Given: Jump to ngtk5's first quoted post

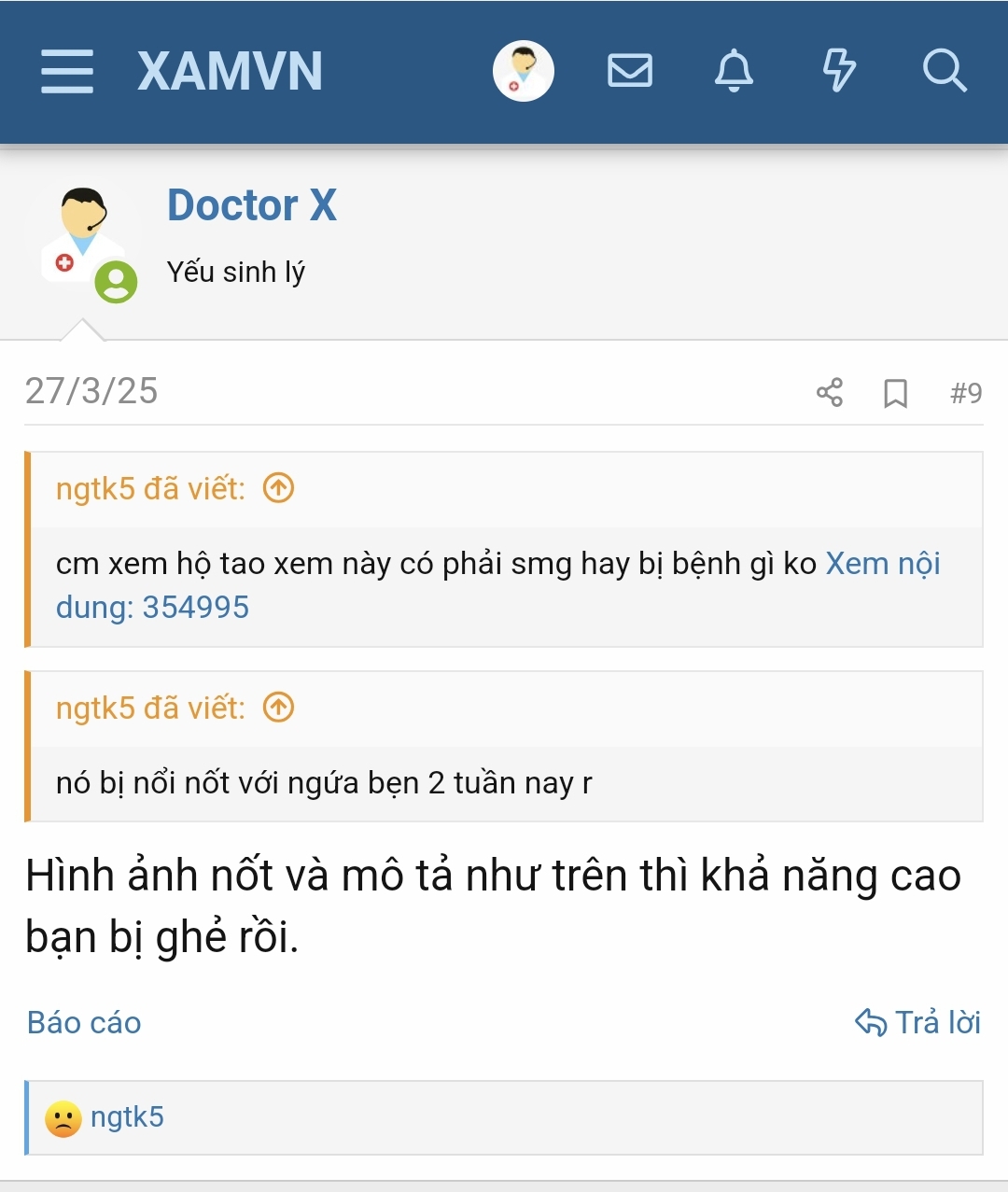Looking at the screenshot, I should (x=278, y=488).
